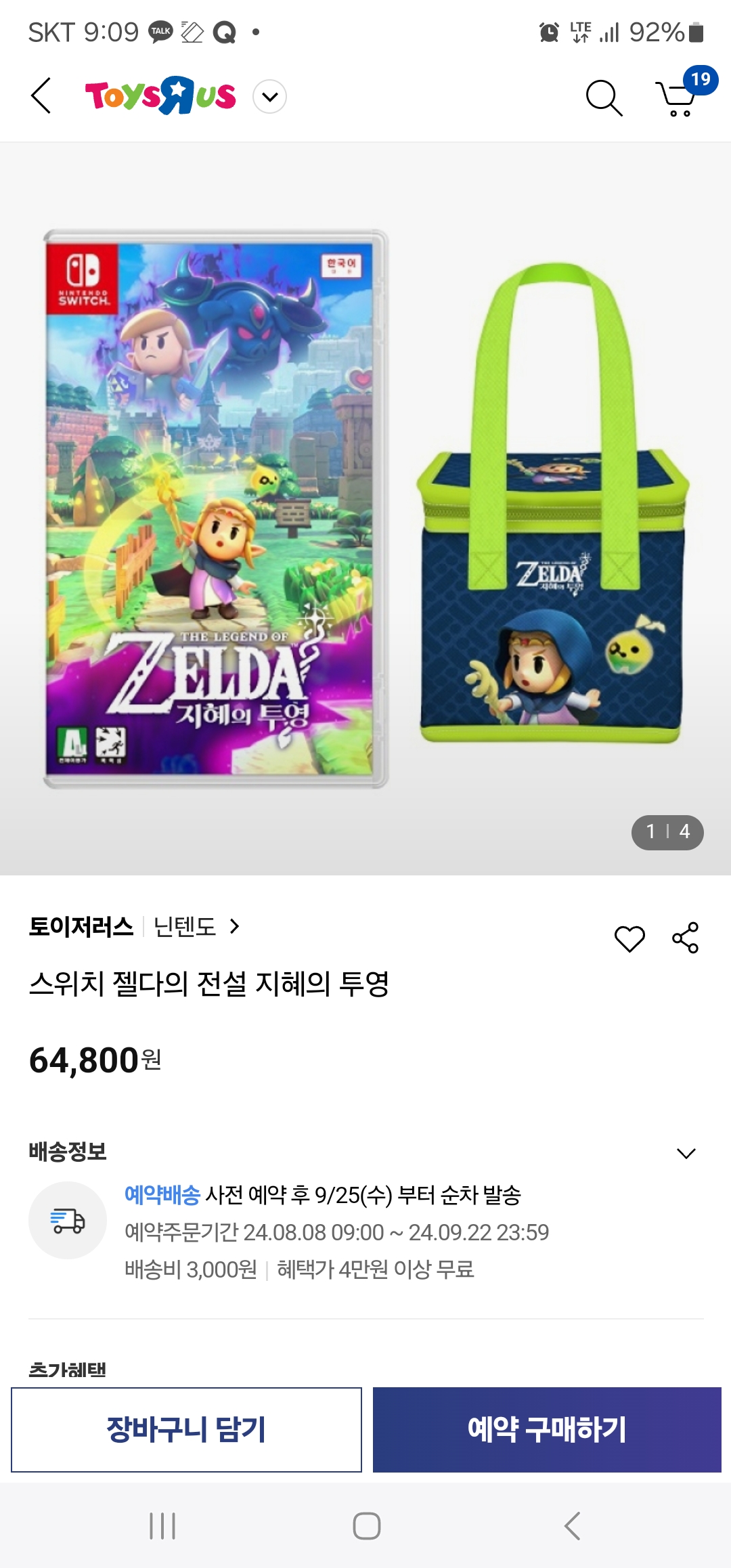
Task: Go back using the top-left arrow
Action: coord(41,95)
